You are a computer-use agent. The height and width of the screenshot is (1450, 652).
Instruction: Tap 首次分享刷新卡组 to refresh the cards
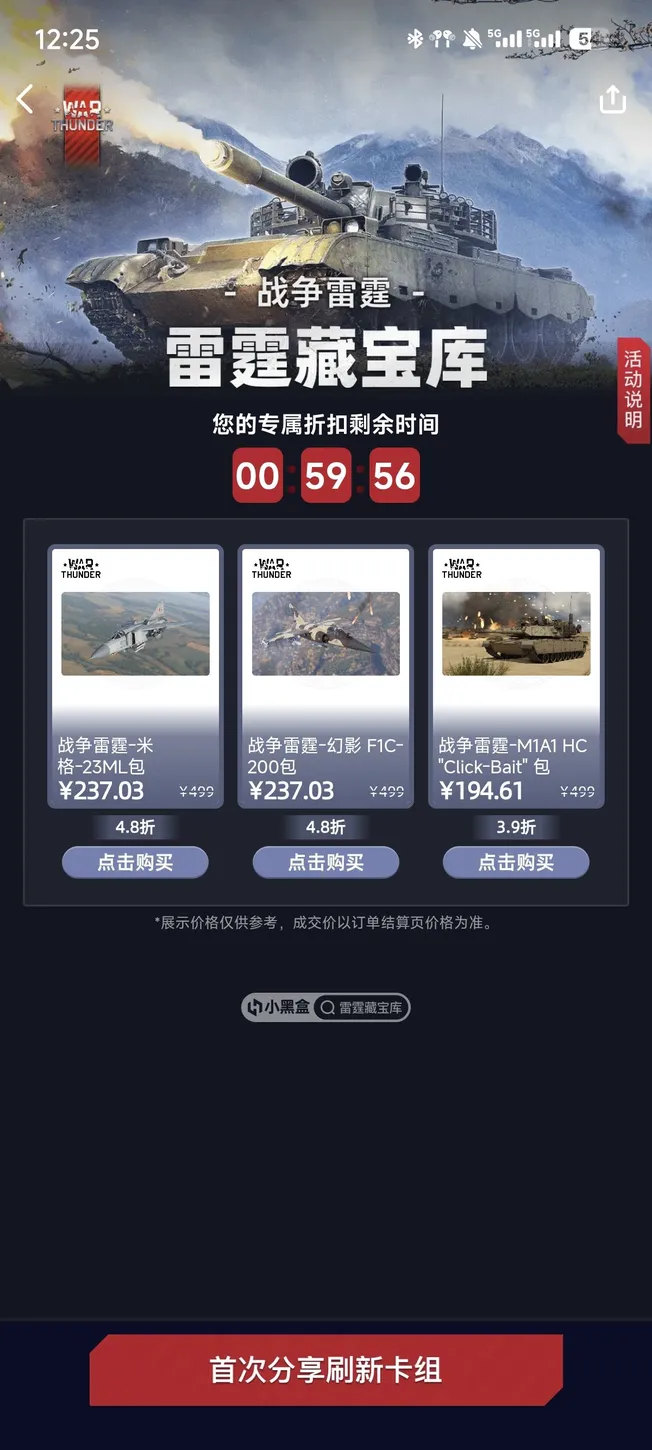326,1370
